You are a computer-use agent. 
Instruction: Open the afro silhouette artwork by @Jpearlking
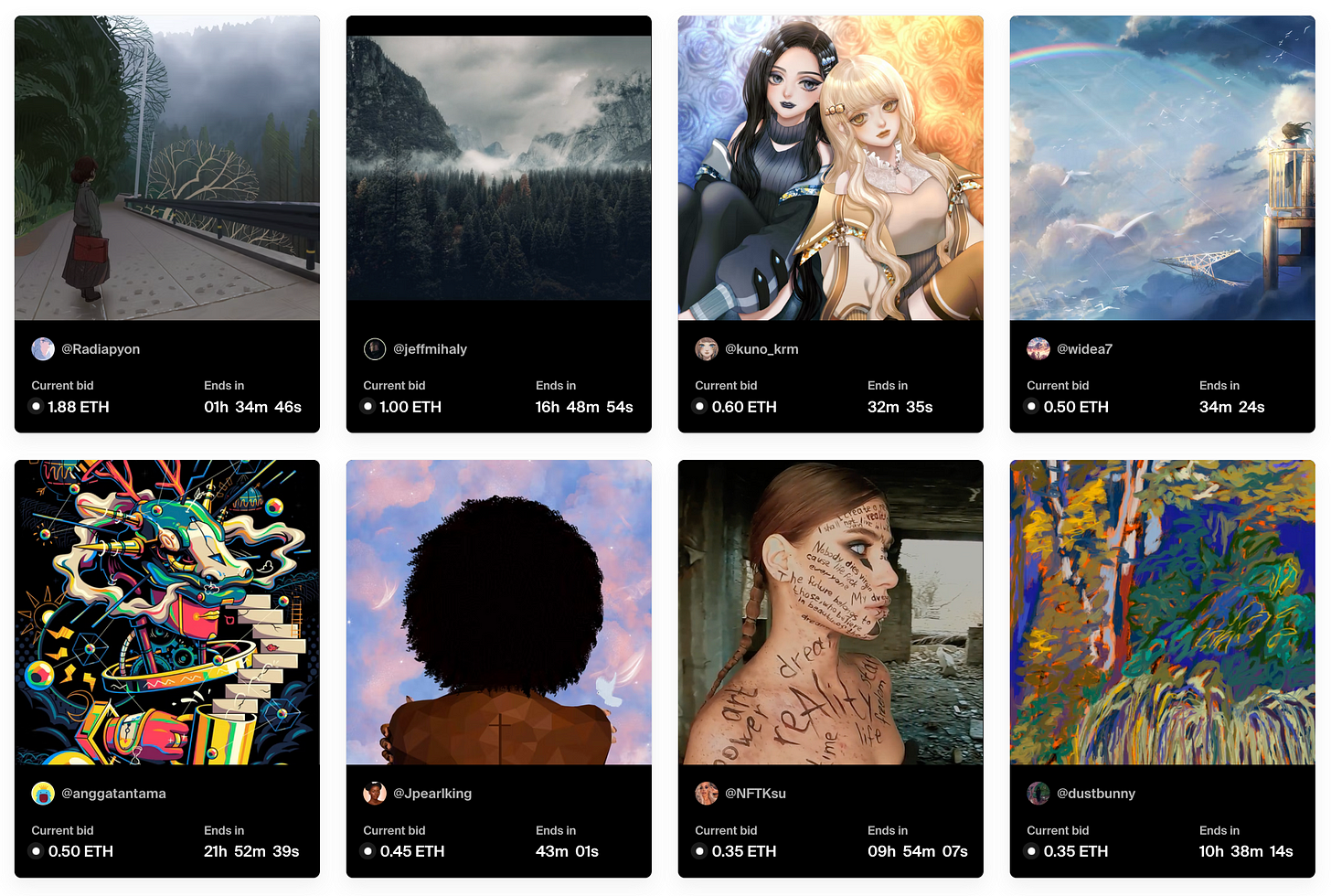coord(499,613)
